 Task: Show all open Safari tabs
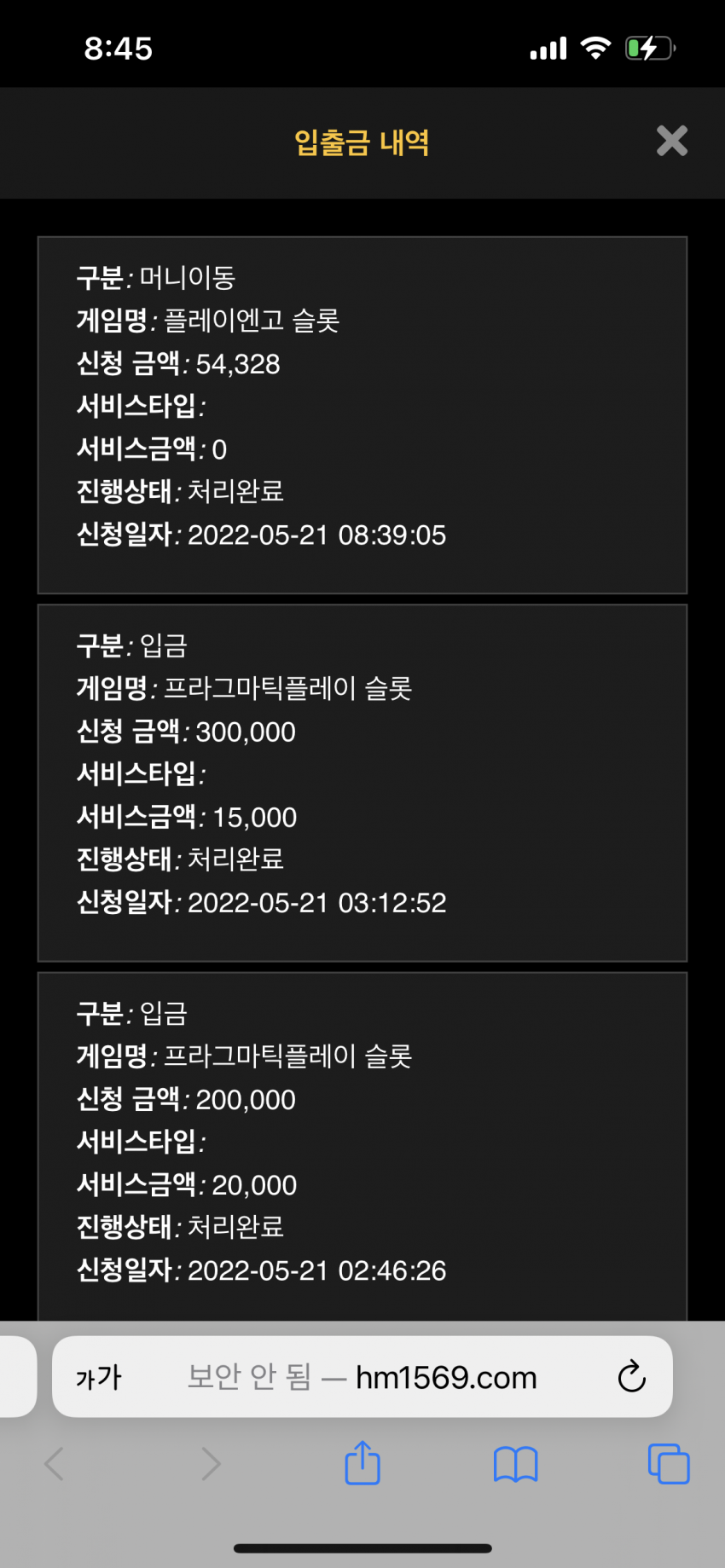(669, 1464)
